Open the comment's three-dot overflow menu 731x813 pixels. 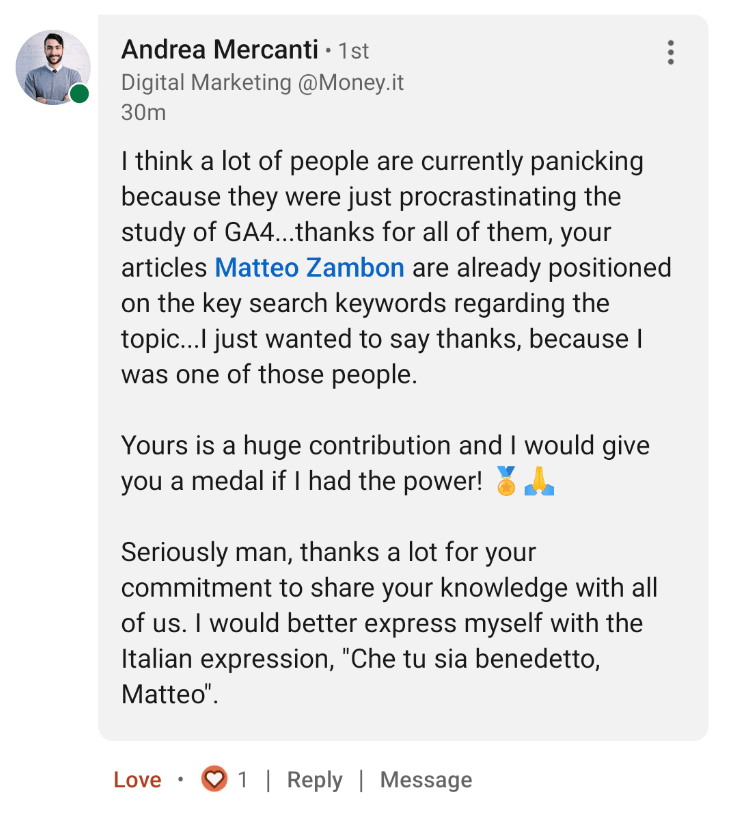coord(670,52)
